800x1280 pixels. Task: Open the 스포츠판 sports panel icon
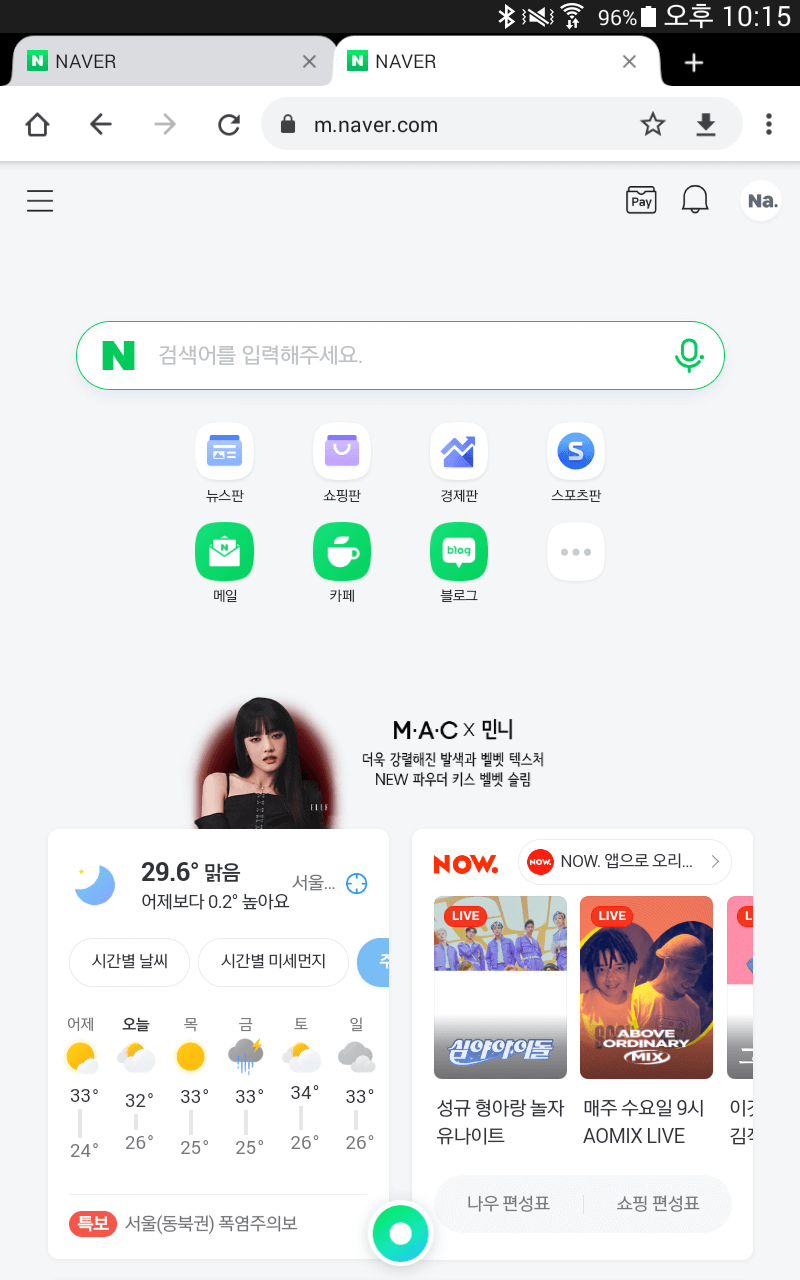pos(575,450)
